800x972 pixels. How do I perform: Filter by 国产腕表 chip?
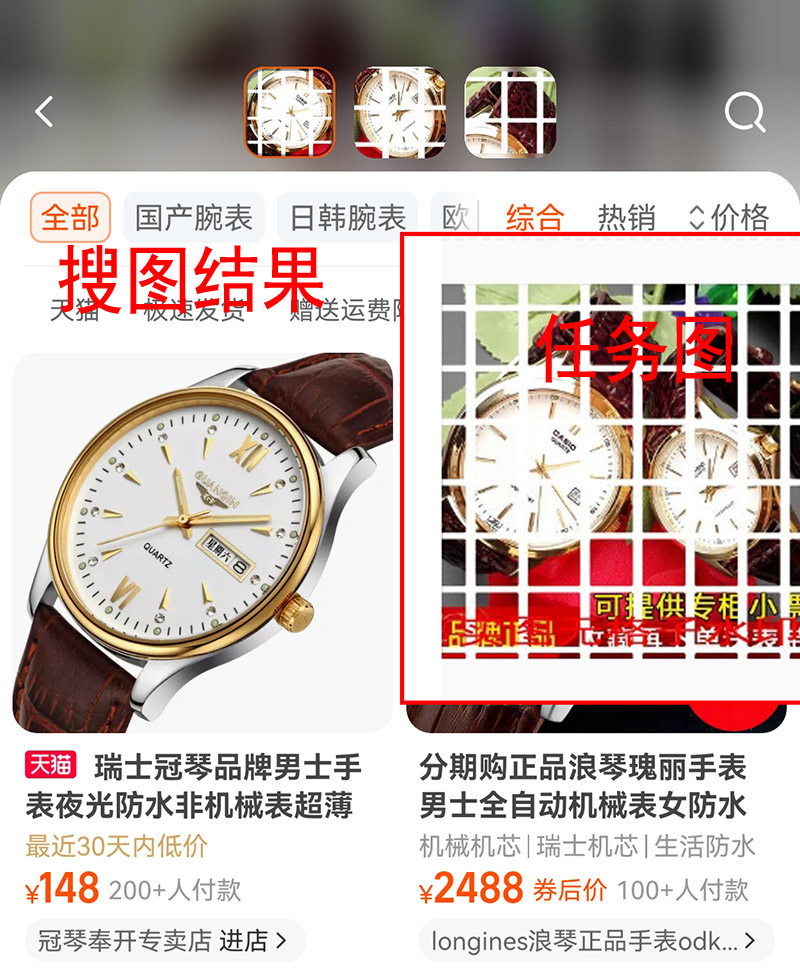(x=193, y=217)
